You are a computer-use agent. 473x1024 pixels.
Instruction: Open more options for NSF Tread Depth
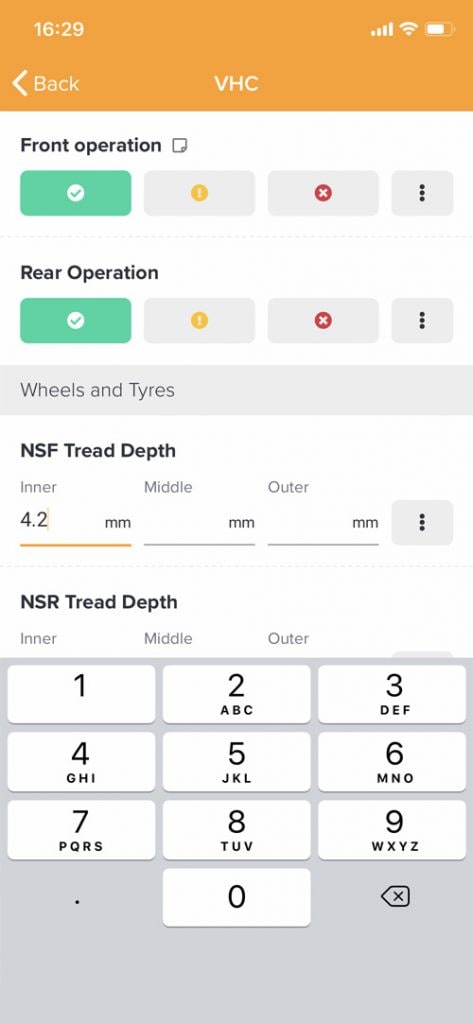(422, 522)
